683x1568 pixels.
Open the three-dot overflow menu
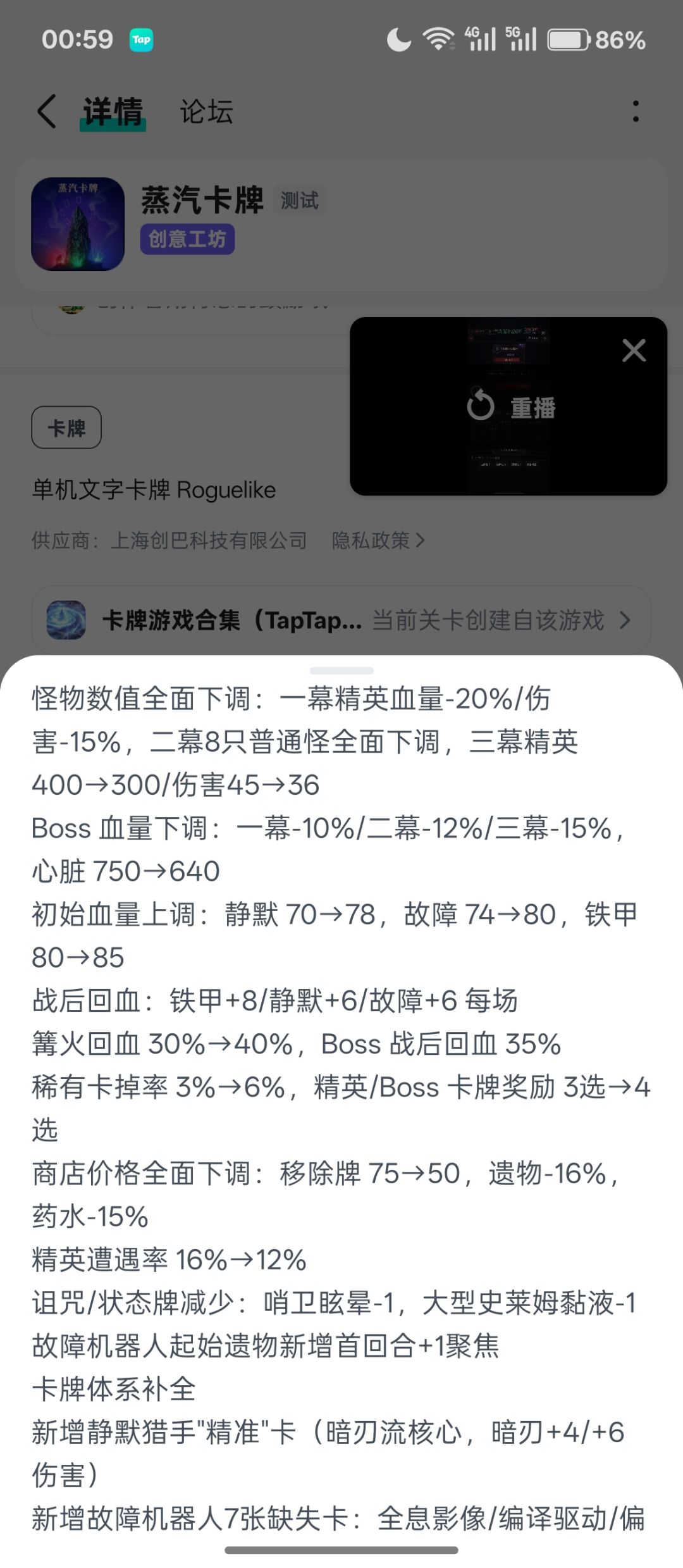pyautogui.click(x=636, y=111)
